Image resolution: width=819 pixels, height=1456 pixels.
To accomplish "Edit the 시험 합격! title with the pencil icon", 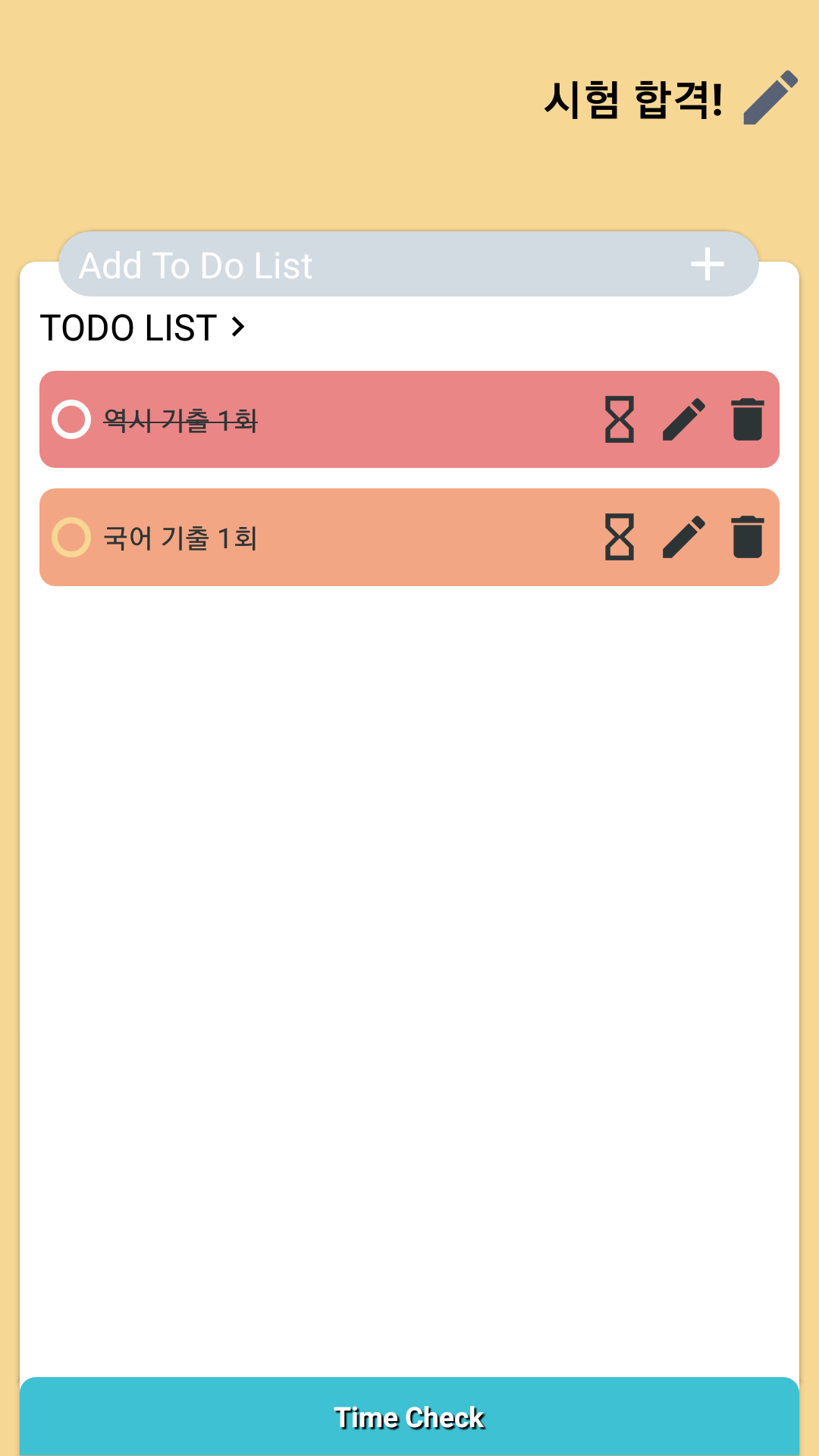I will tap(770, 98).
